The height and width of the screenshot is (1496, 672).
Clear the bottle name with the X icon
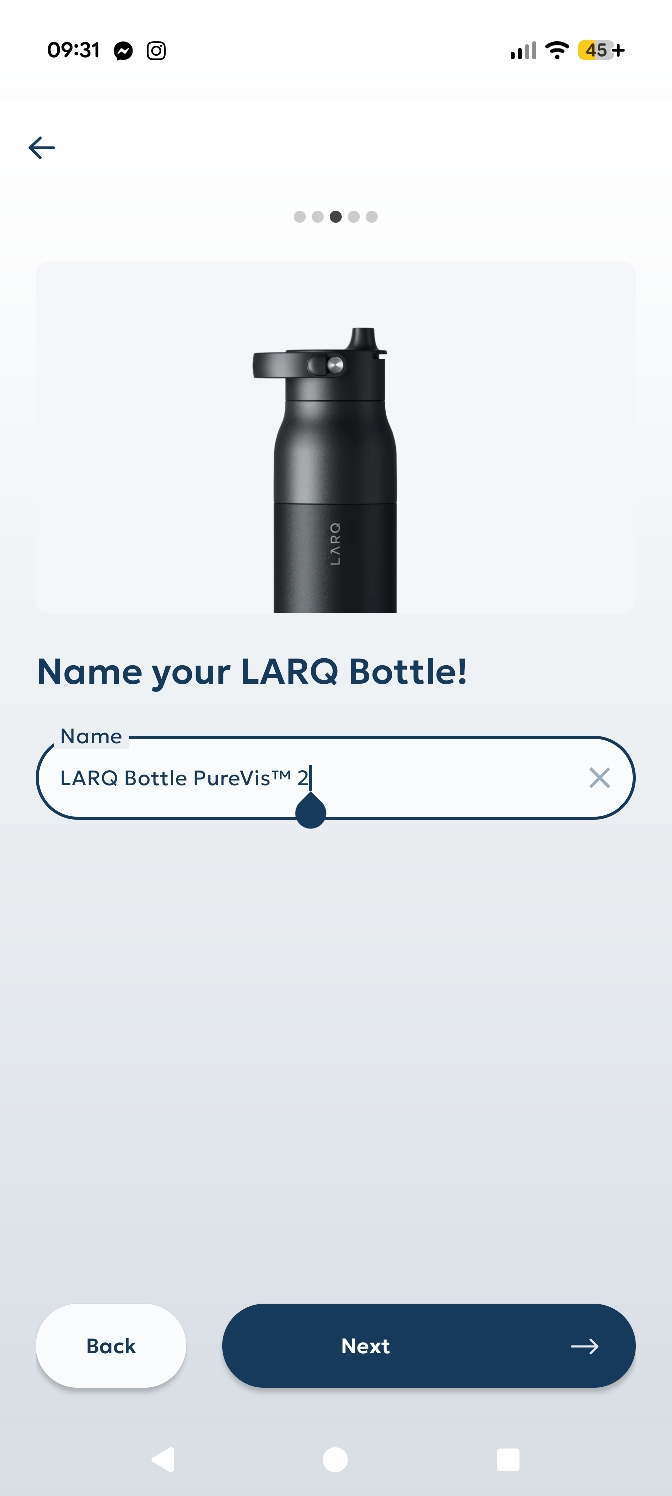point(599,778)
